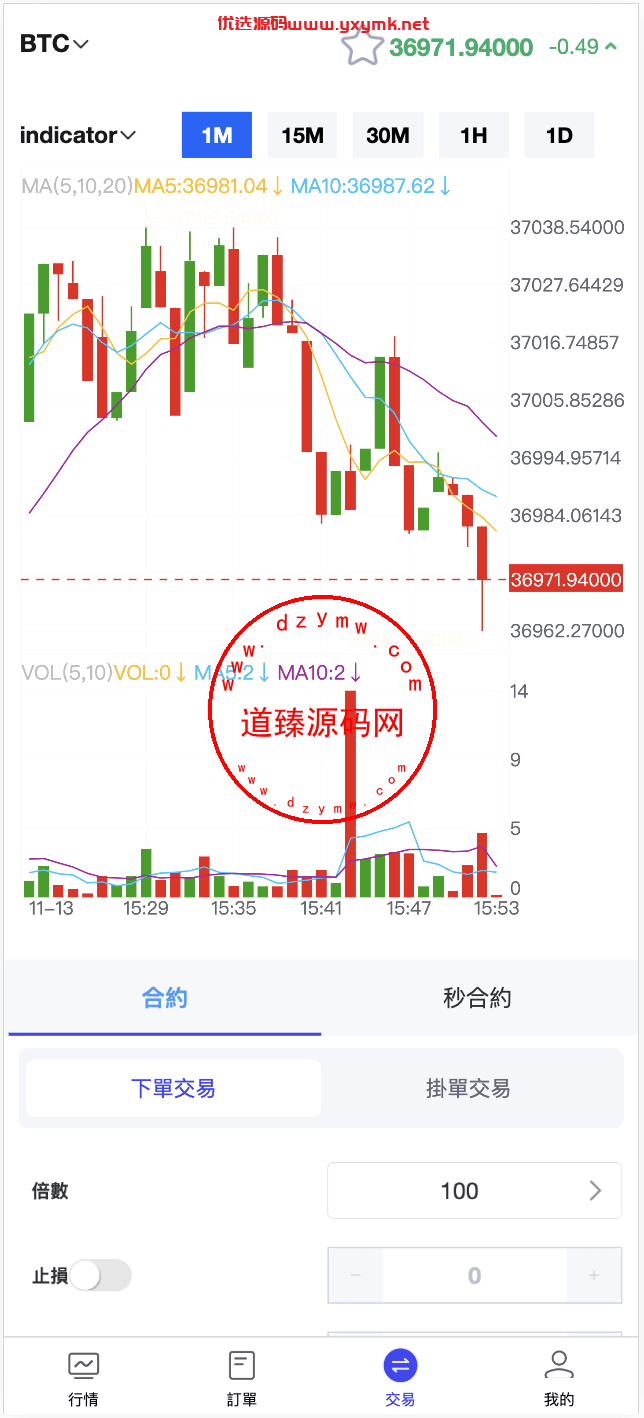
Task: Toggle the 止損 stop-loss switch
Action: 100,1275
